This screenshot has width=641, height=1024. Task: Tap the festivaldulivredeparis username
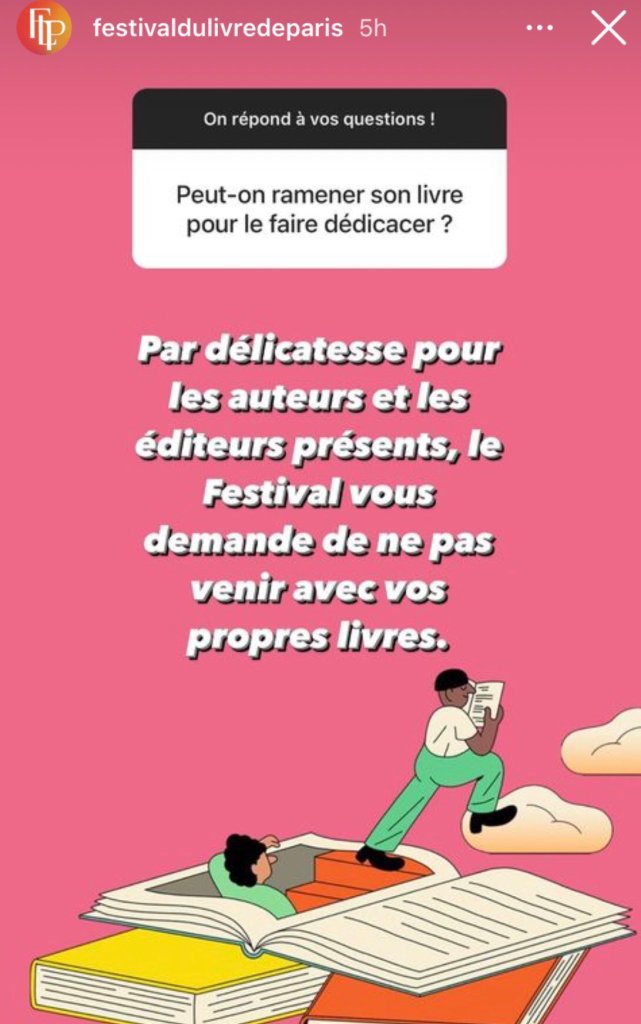(x=217, y=29)
